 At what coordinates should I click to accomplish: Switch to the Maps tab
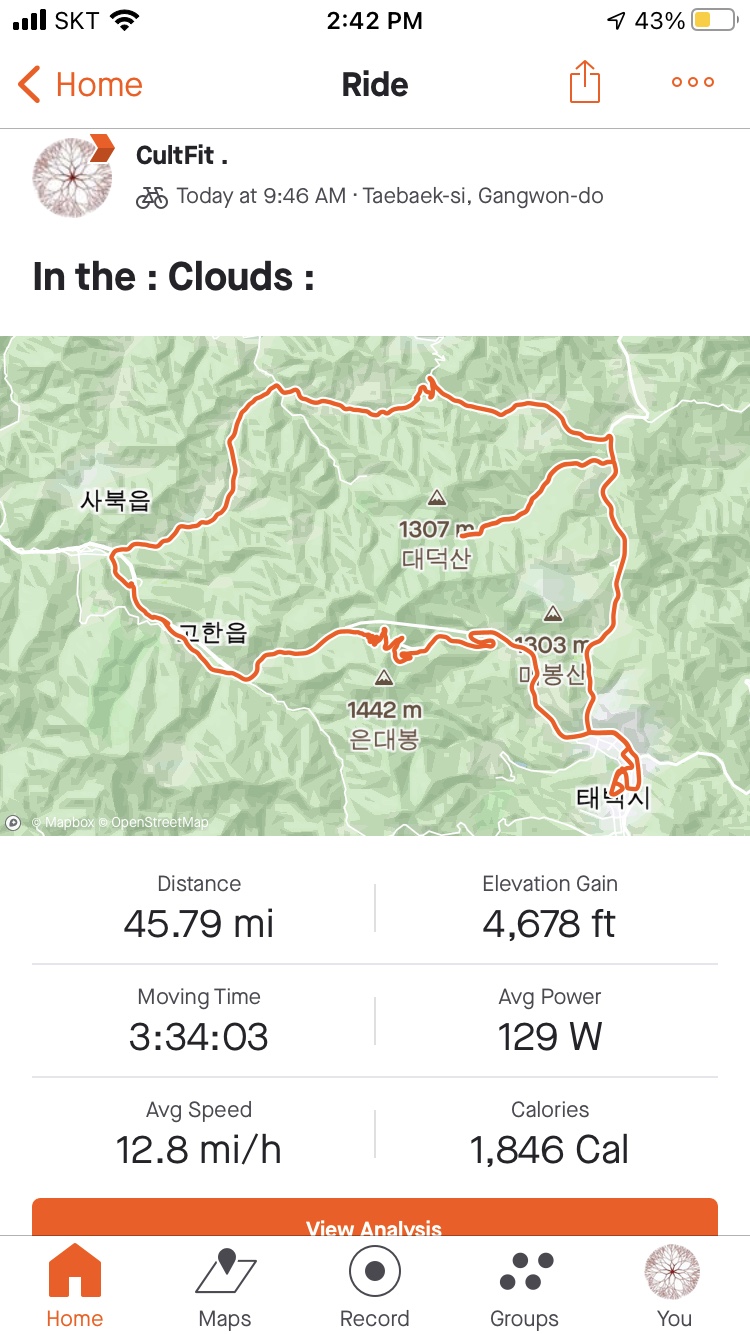click(225, 1288)
